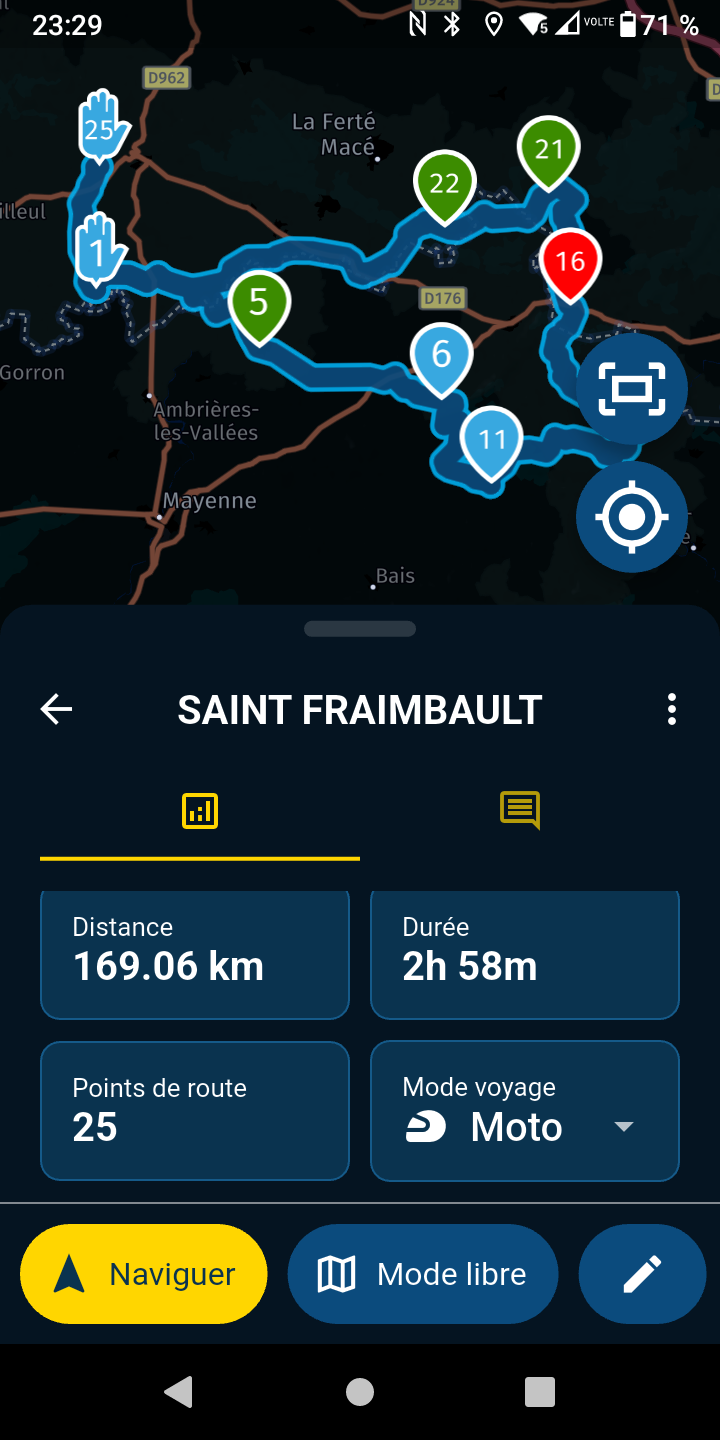This screenshot has width=720, height=1440.
Task: Fit the whole route in the map view
Action: 632,389
